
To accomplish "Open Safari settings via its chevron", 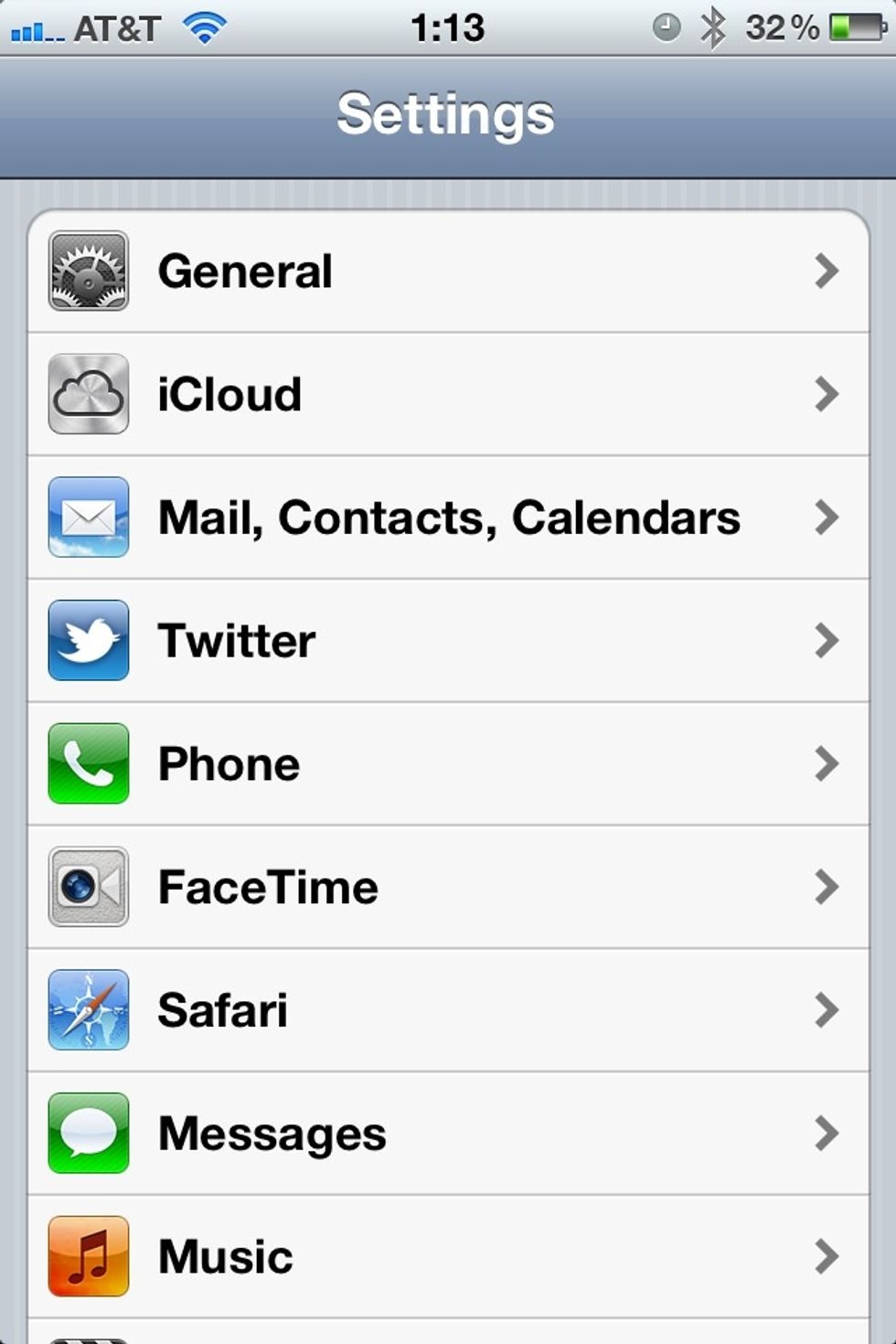I will coord(827,1009).
